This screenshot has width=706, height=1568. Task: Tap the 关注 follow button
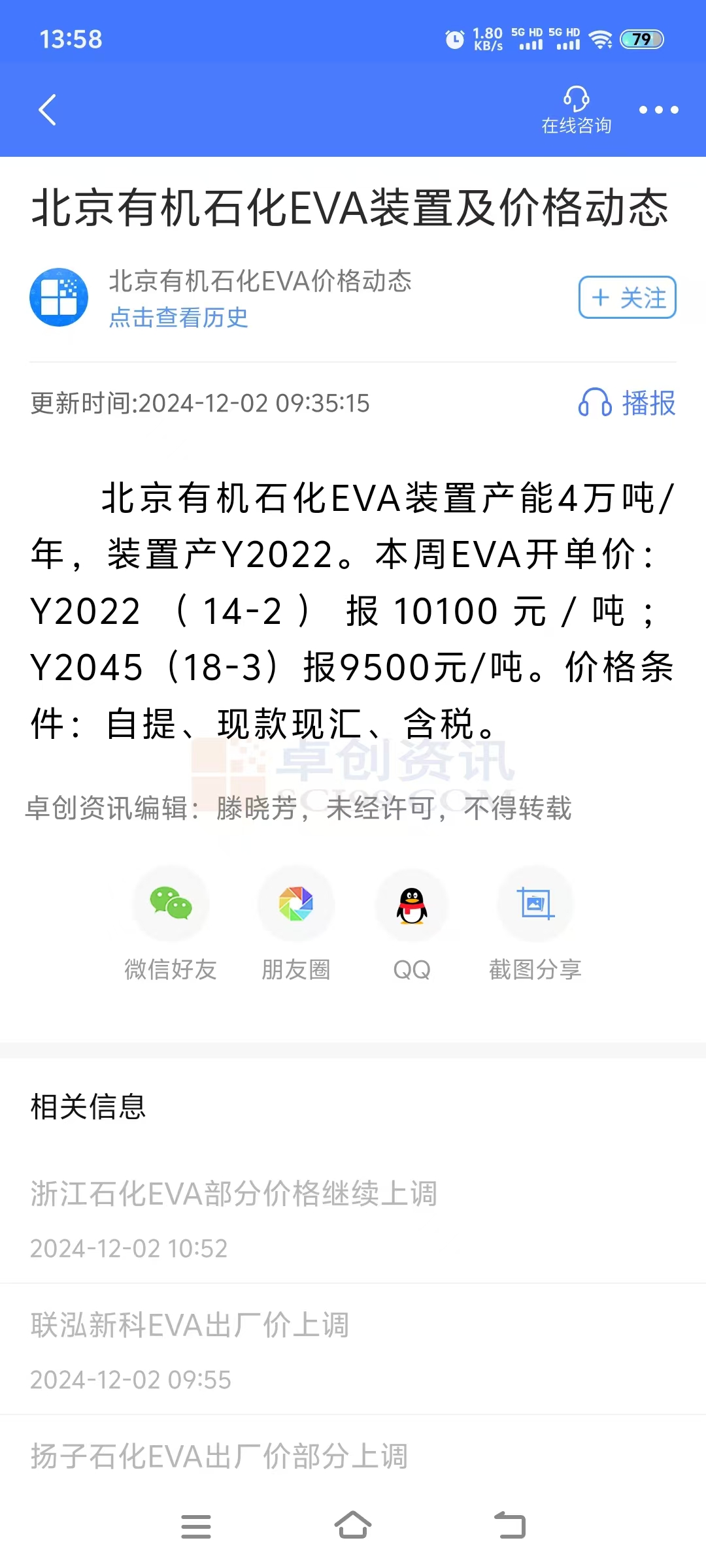(x=627, y=298)
